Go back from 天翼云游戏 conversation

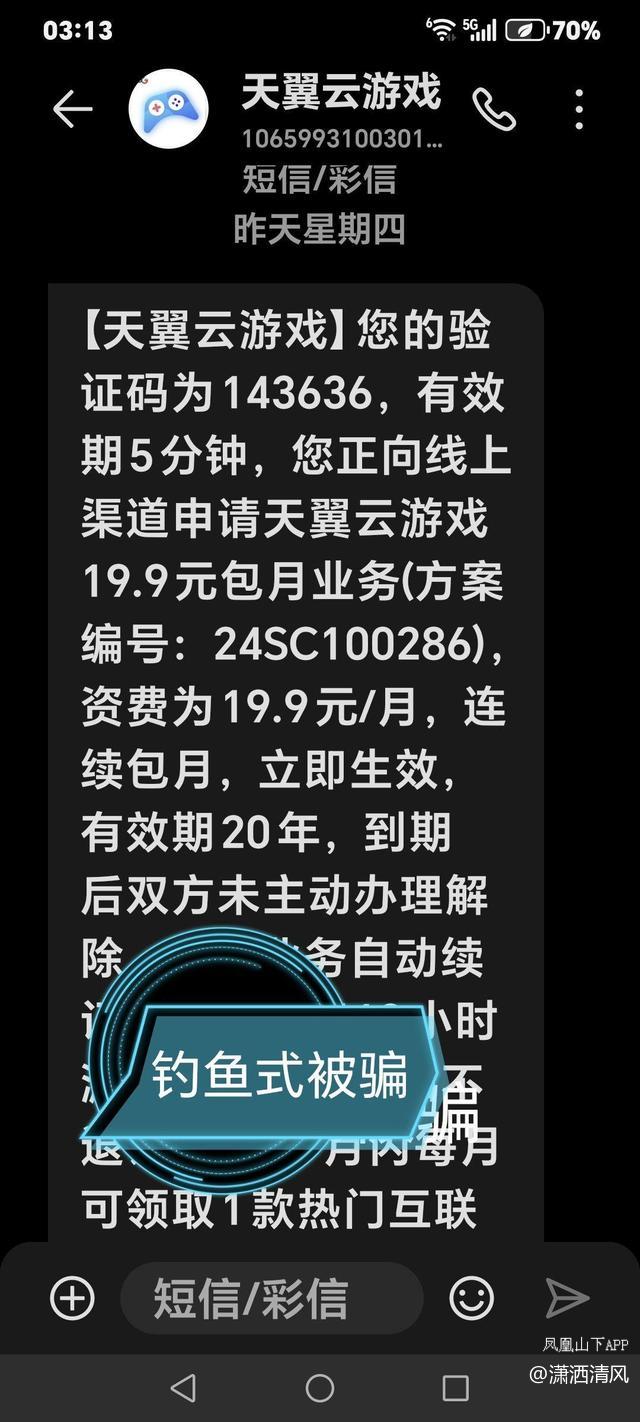pos(72,109)
